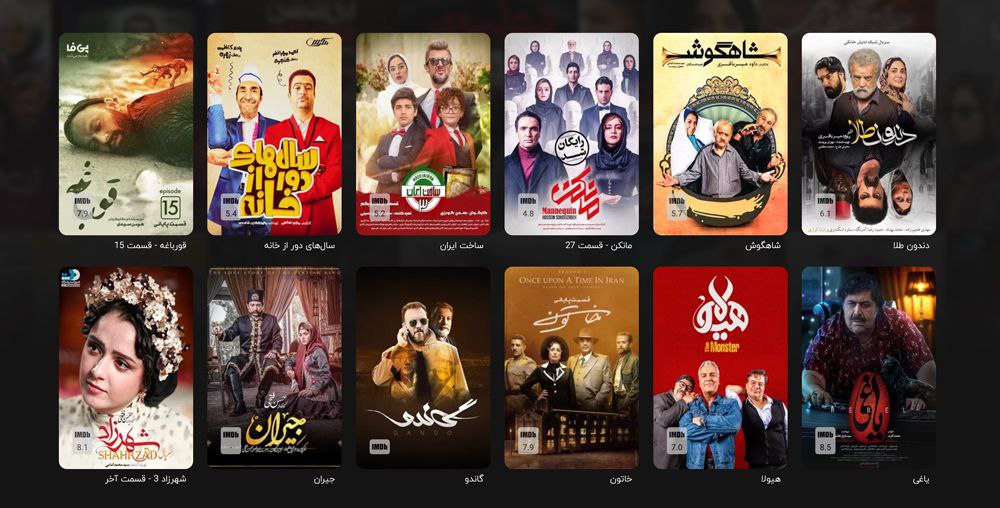Open سال‌های دور از خانه poster
1000x508 pixels.
[274, 134]
